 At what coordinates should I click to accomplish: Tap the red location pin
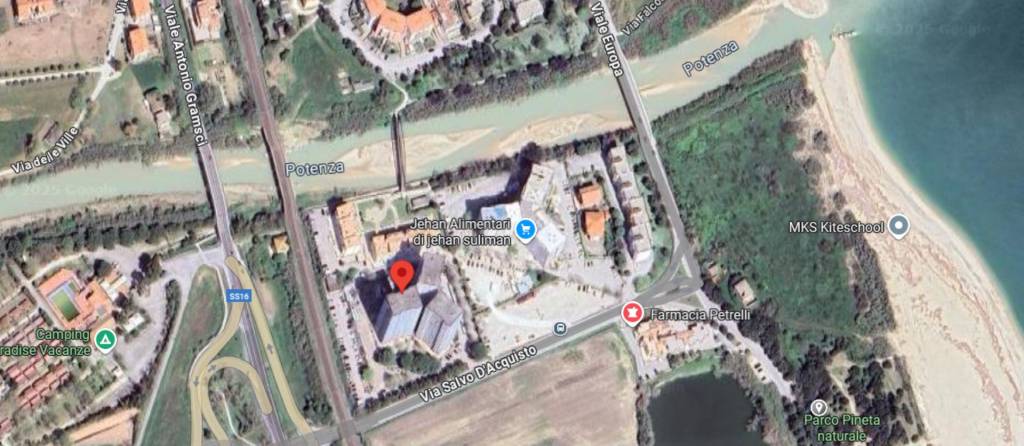coord(402,274)
